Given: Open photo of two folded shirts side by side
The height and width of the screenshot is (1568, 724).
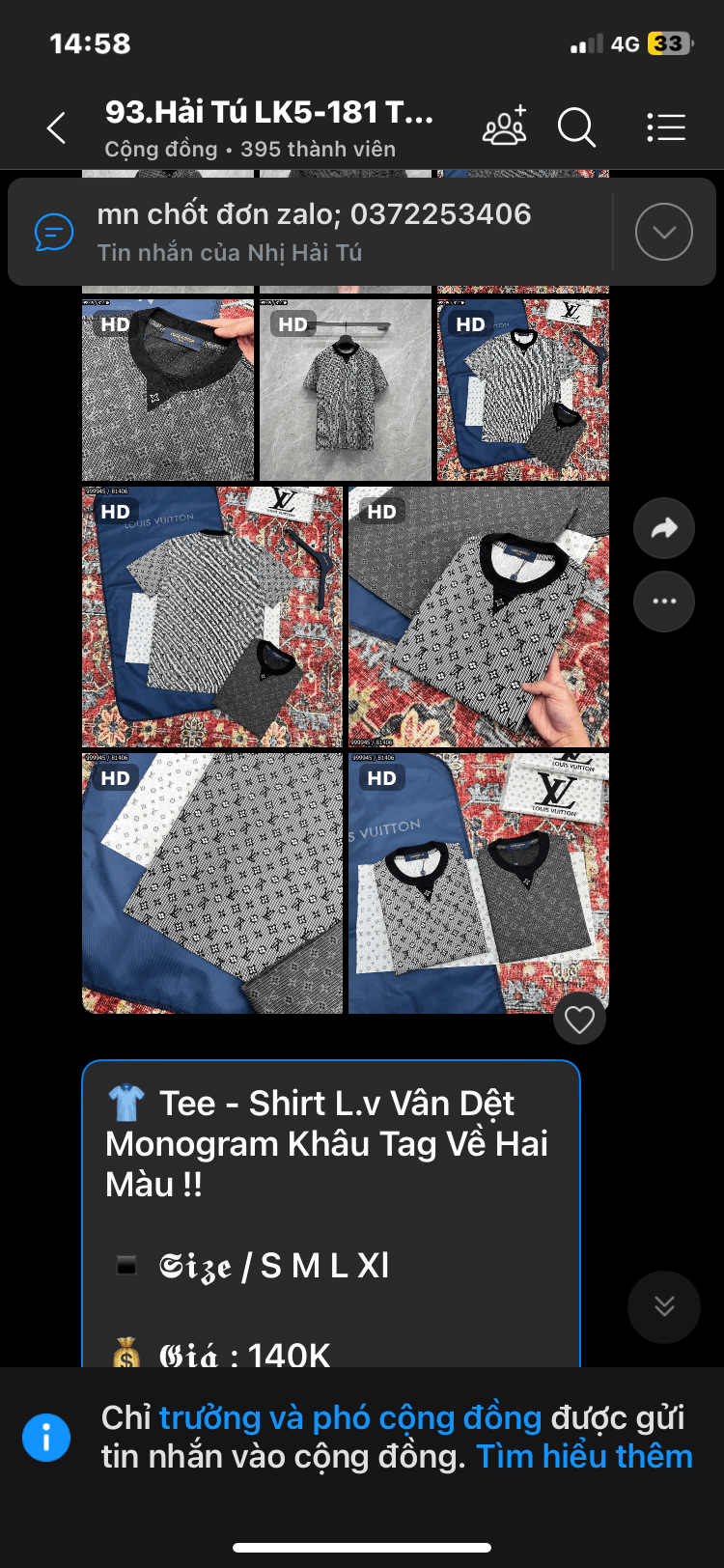Looking at the screenshot, I should point(479,883).
